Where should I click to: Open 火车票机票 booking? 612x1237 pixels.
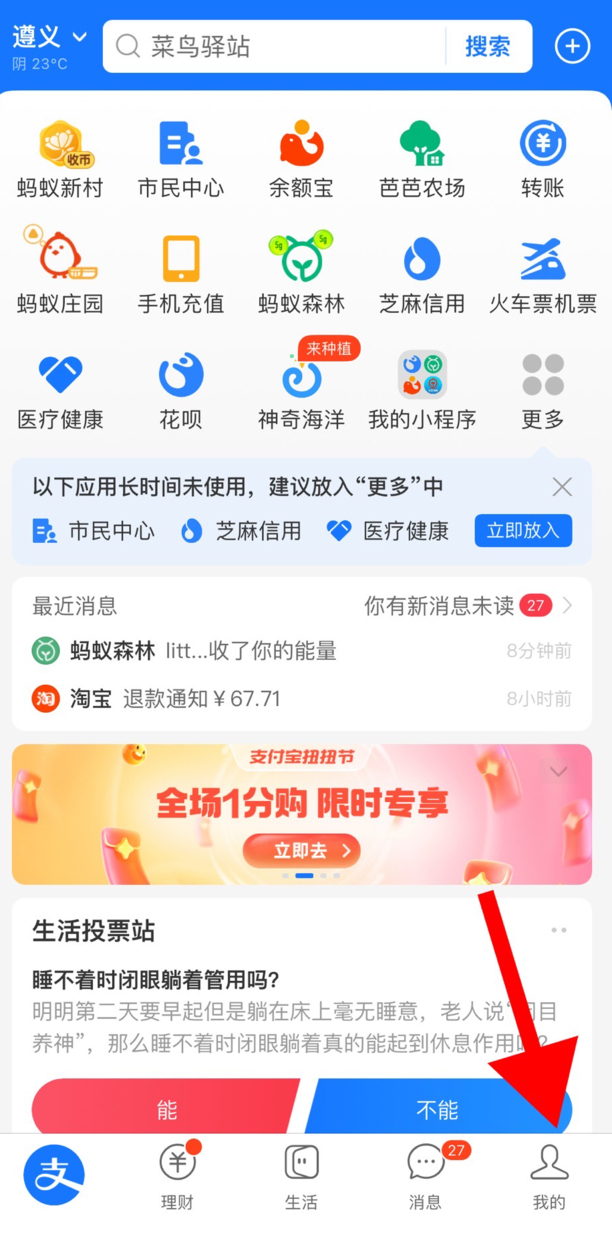(542, 274)
